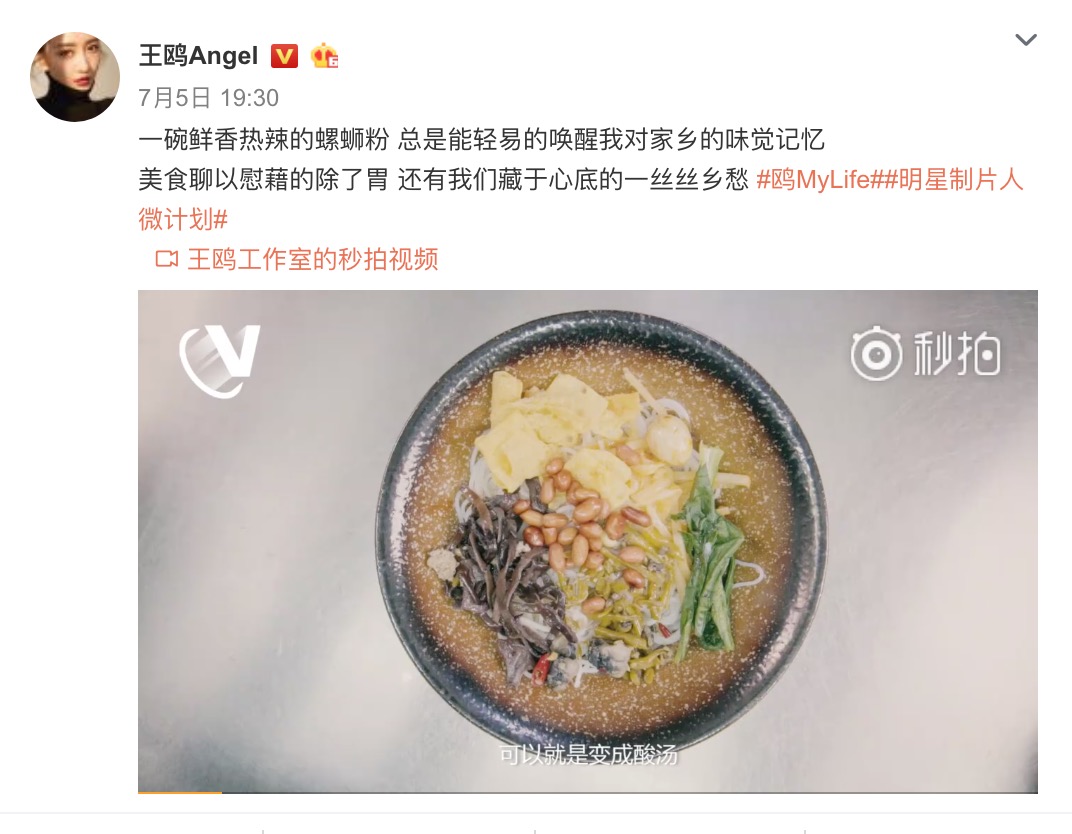Expand the post options chevron
The height and width of the screenshot is (834, 1072).
1026,41
